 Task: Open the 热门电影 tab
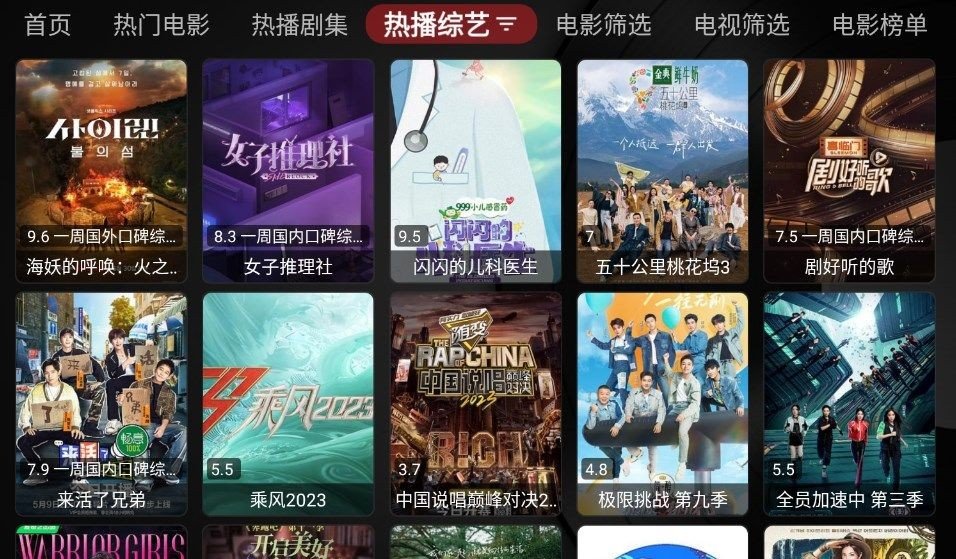click(x=161, y=24)
